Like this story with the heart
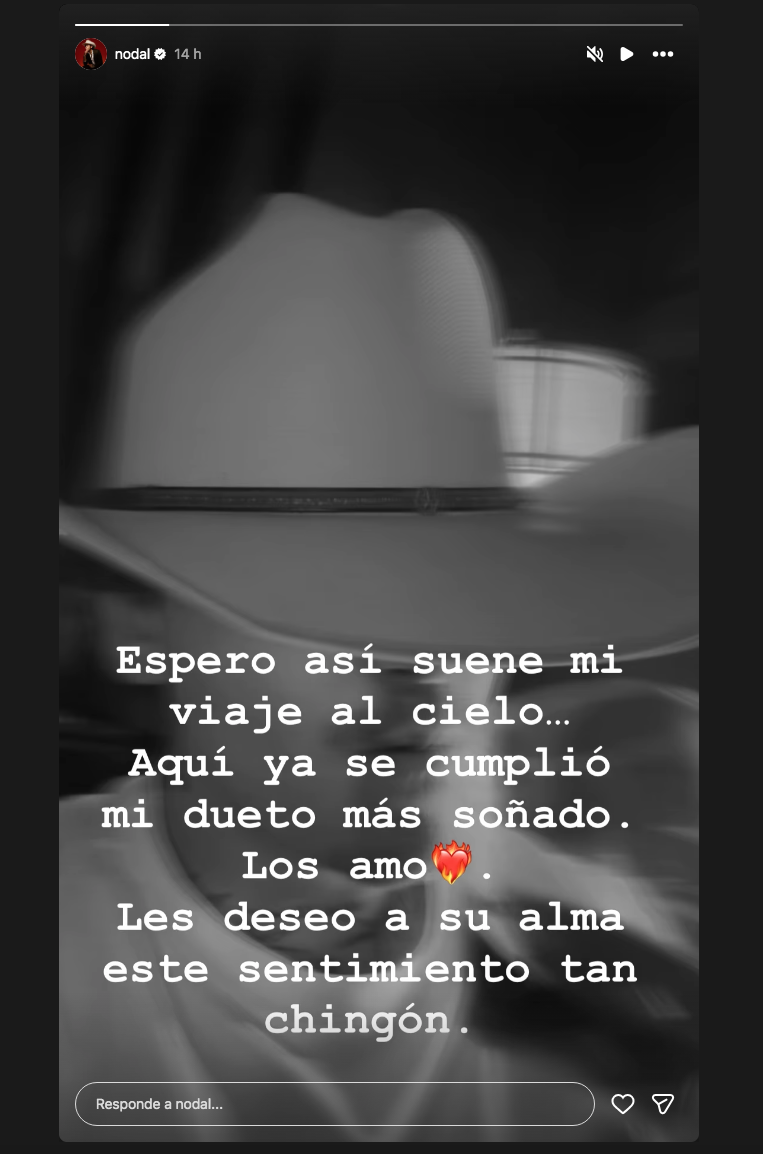 coord(623,1104)
